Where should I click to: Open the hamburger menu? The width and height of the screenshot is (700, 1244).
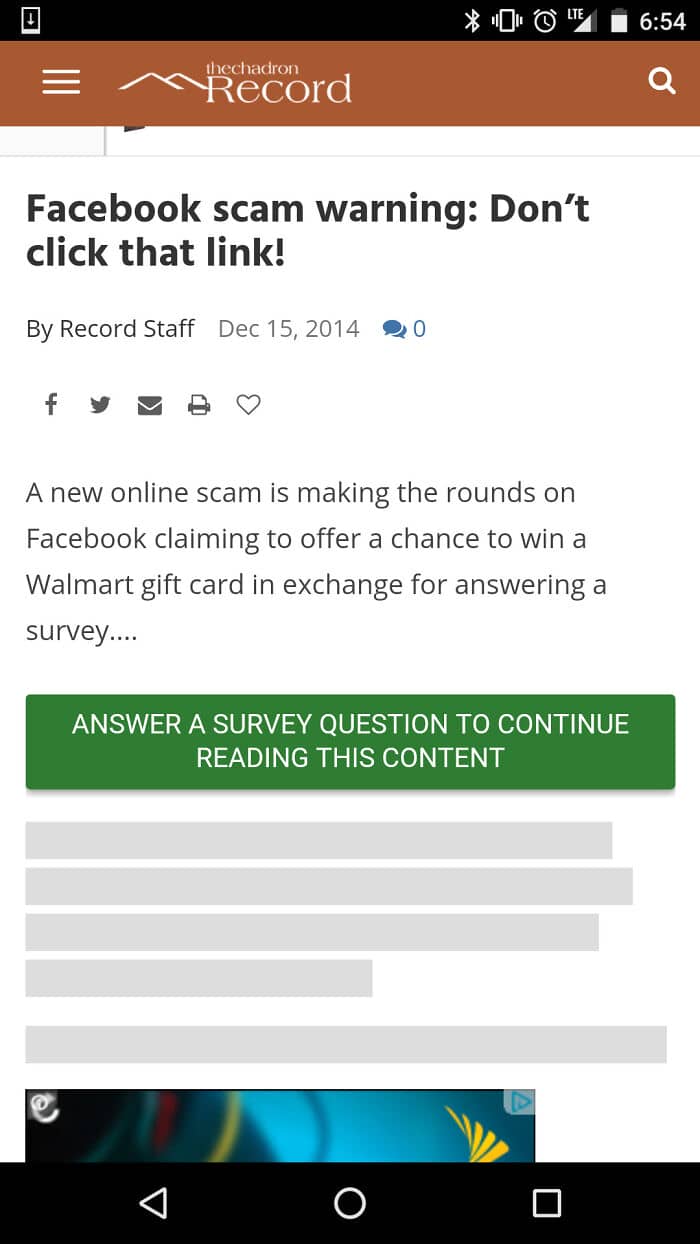(x=61, y=82)
